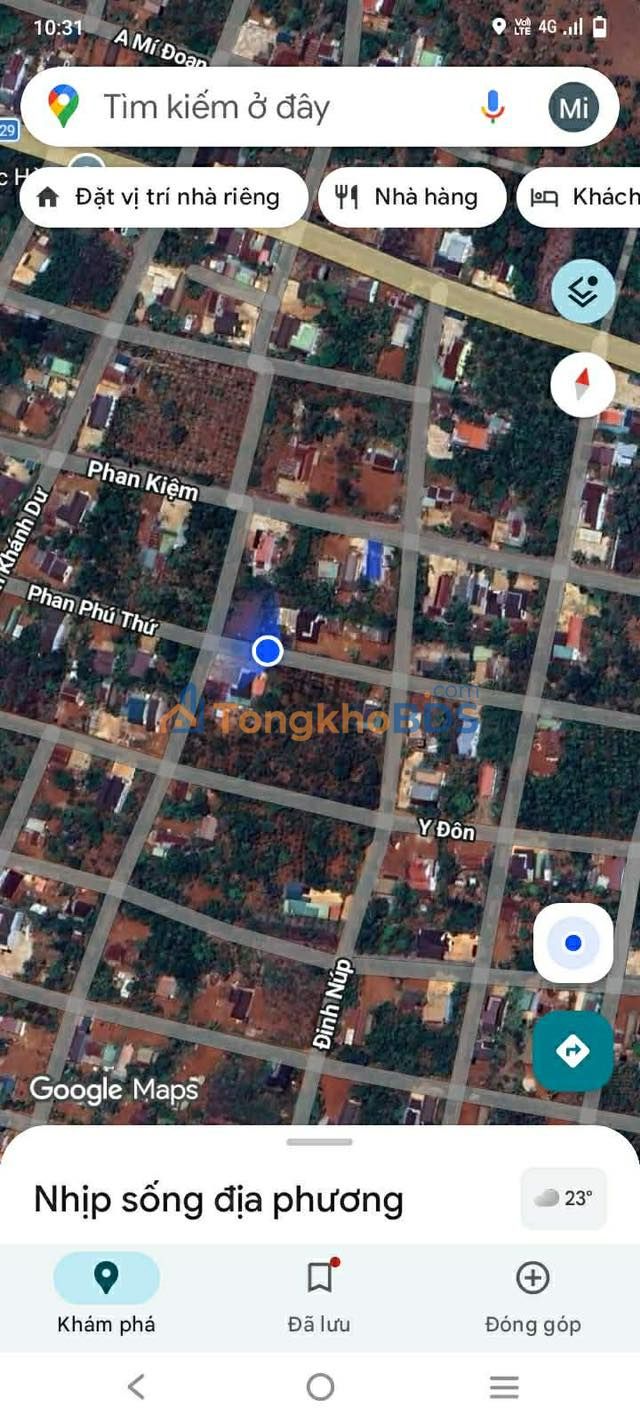Select the 'Đặt vị trí nhà riêng' chip
The width and height of the screenshot is (640, 1422).
point(163,197)
